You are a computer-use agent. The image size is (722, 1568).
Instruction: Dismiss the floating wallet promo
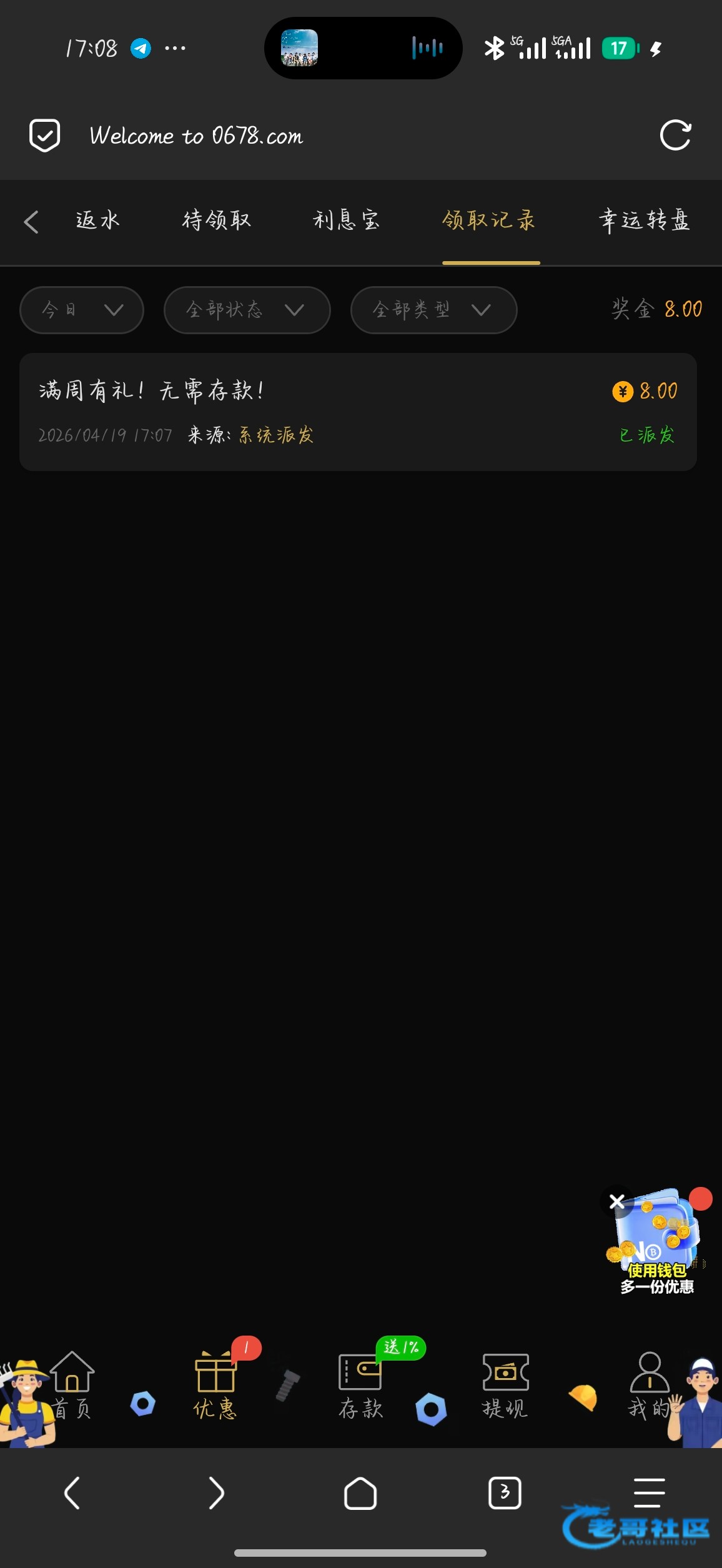[x=616, y=1201]
